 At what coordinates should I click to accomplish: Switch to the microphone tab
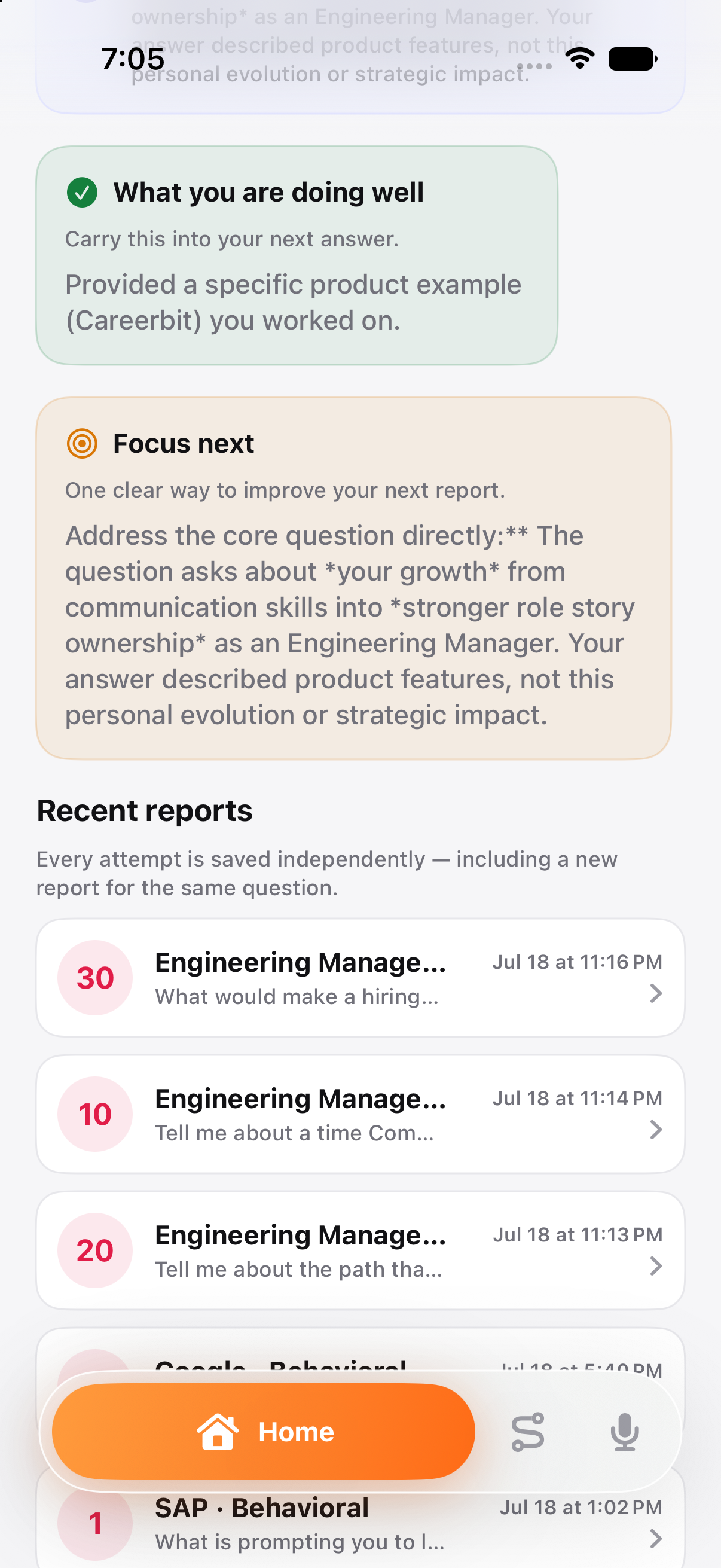pyautogui.click(x=624, y=1432)
